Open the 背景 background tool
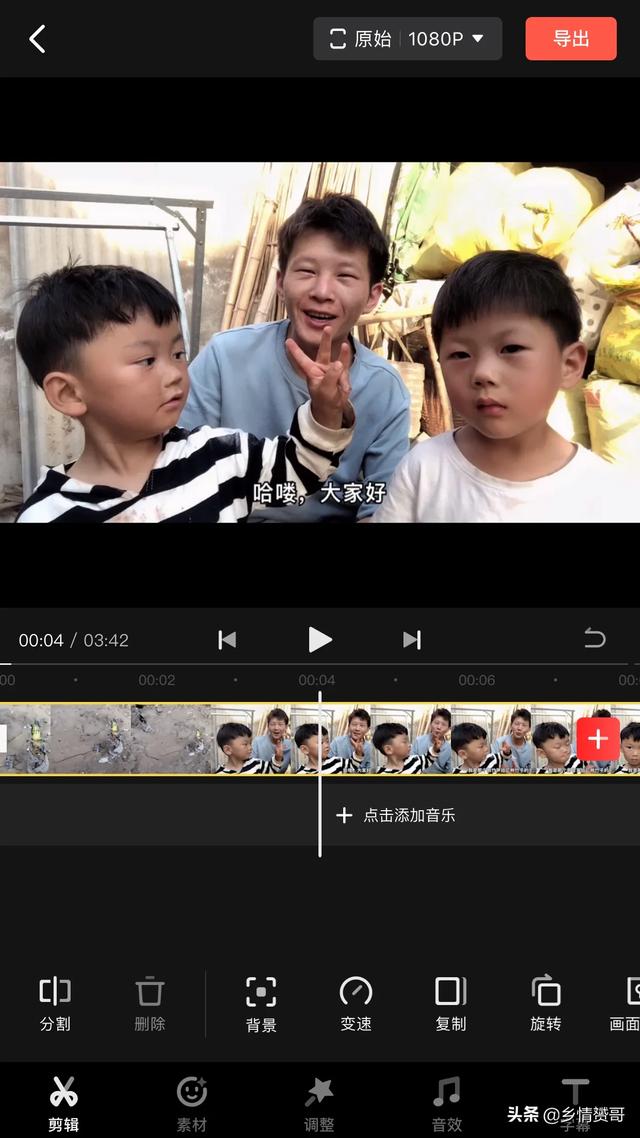This screenshot has height=1138, width=640. click(261, 1004)
